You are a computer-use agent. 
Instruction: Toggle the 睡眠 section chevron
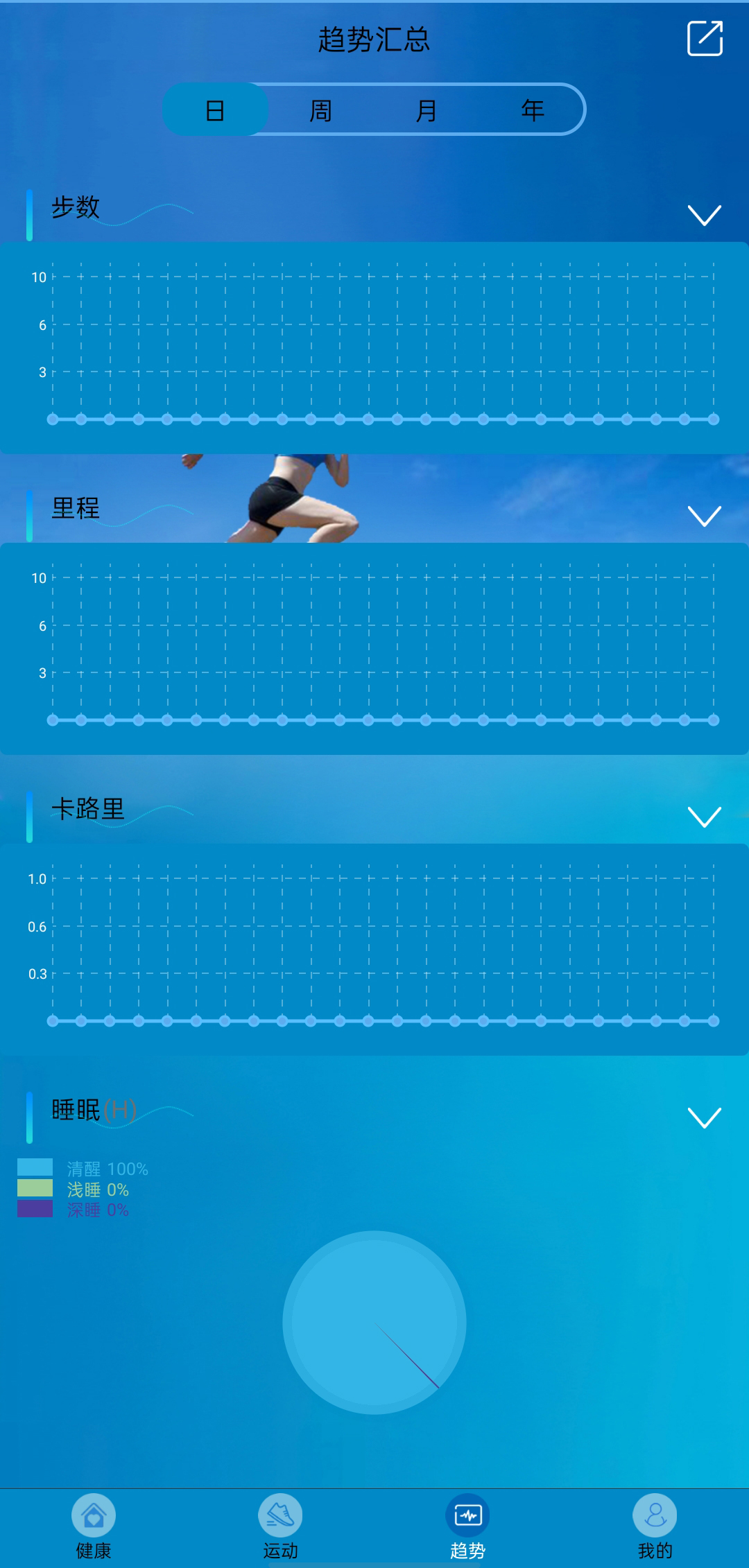click(704, 1117)
